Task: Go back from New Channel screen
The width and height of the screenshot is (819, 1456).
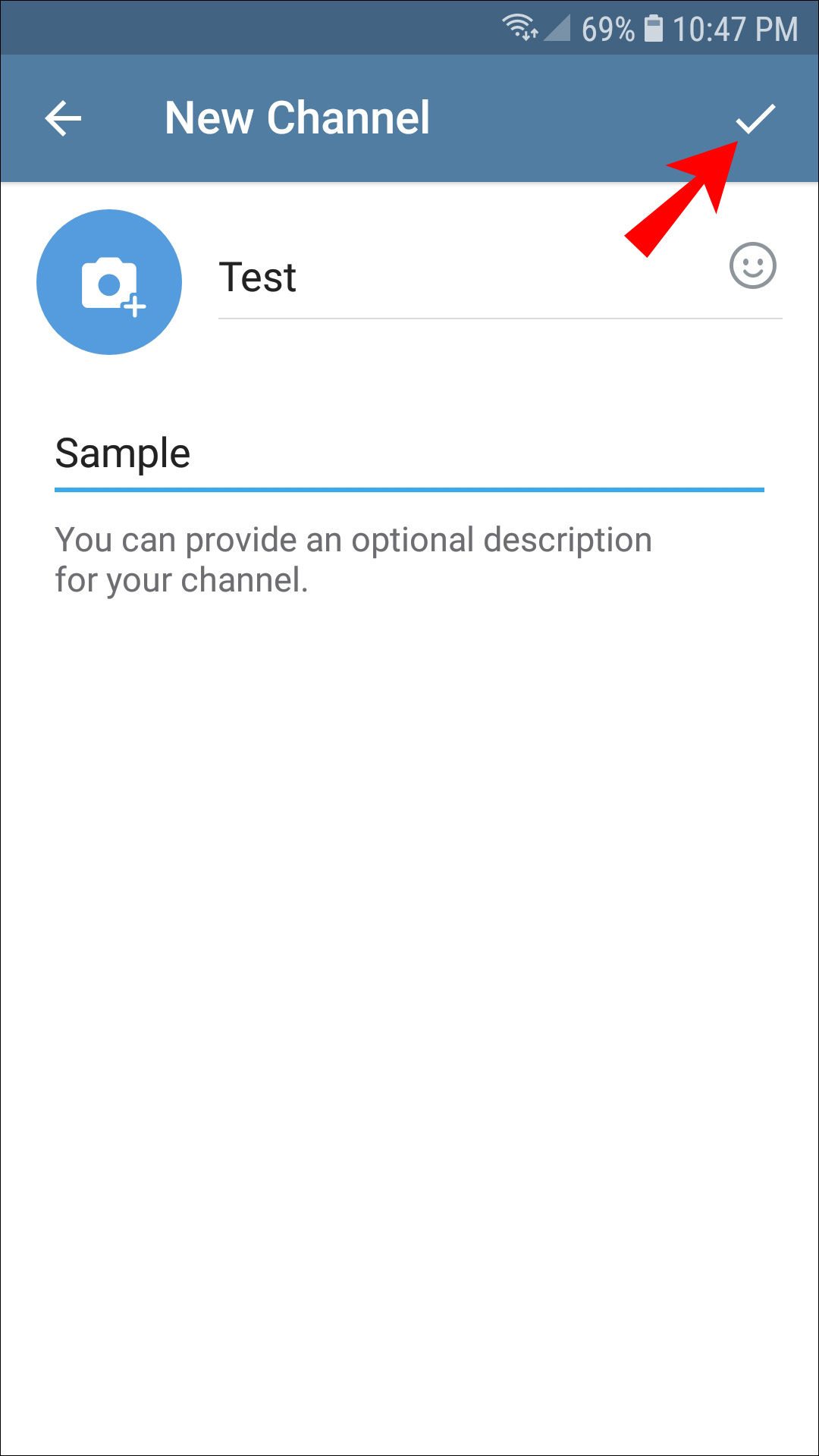Action: (63, 118)
